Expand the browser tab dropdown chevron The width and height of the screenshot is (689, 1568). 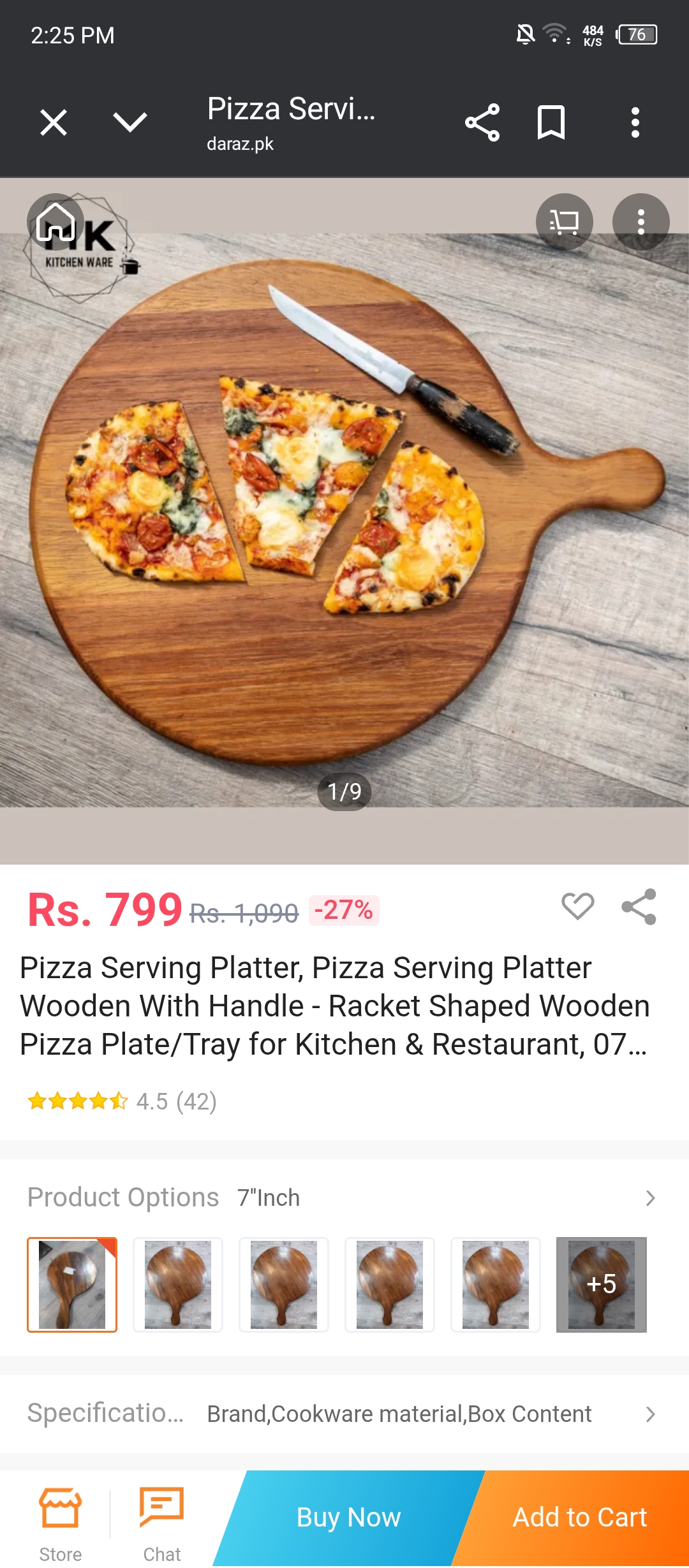click(x=130, y=122)
